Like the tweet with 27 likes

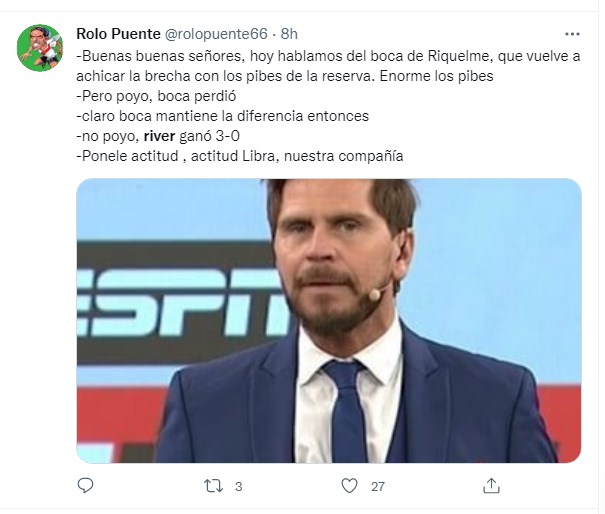[349, 487]
